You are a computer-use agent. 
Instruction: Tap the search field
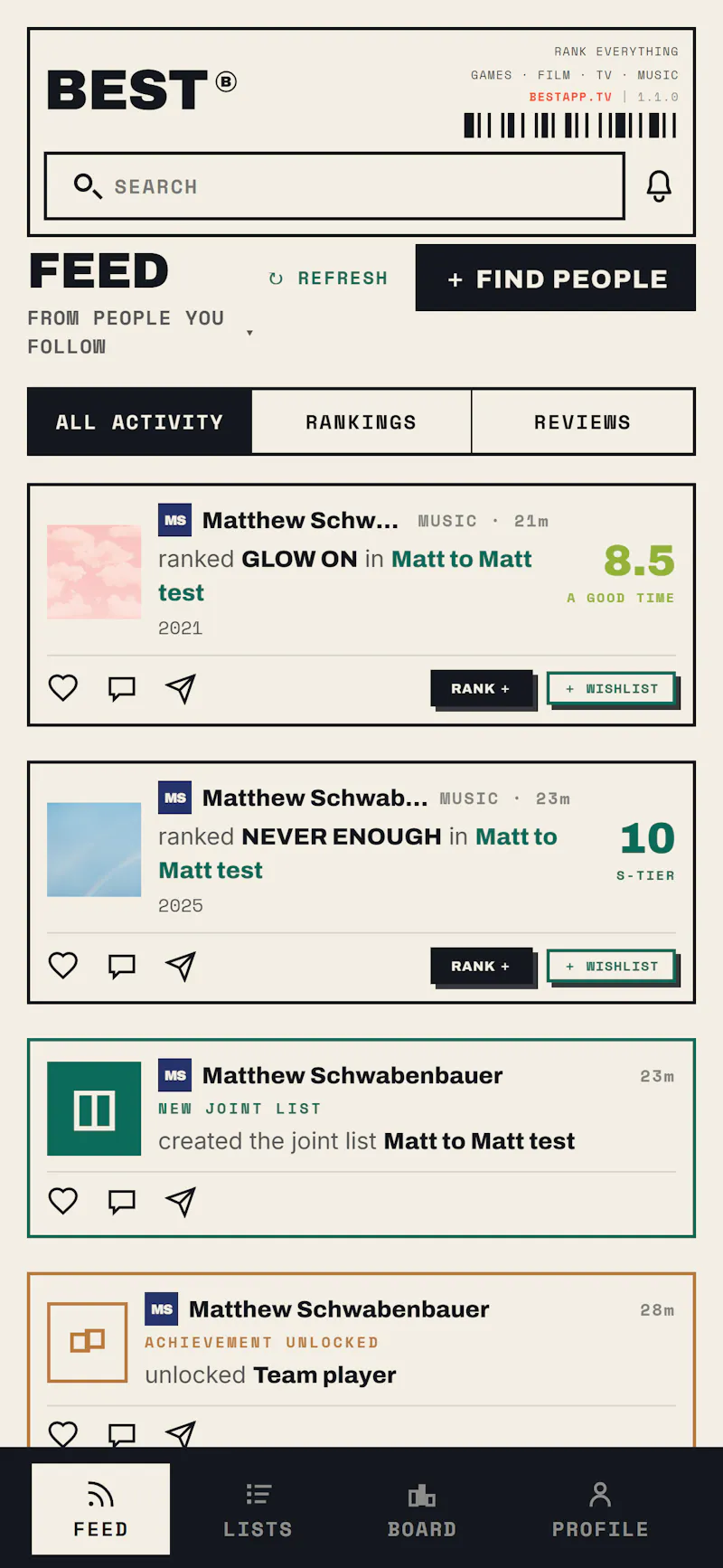[x=334, y=186]
